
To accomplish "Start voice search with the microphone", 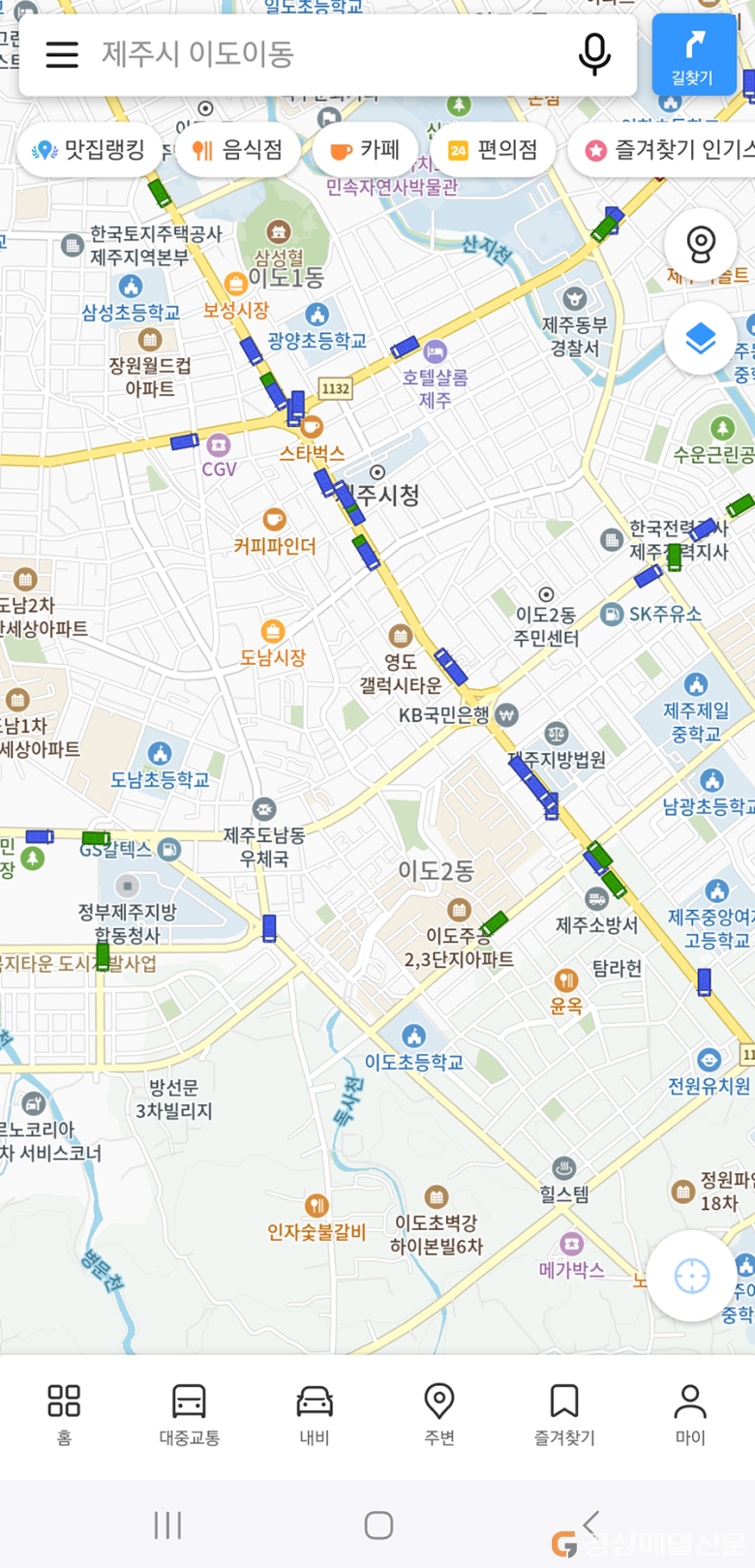I will 594,54.
